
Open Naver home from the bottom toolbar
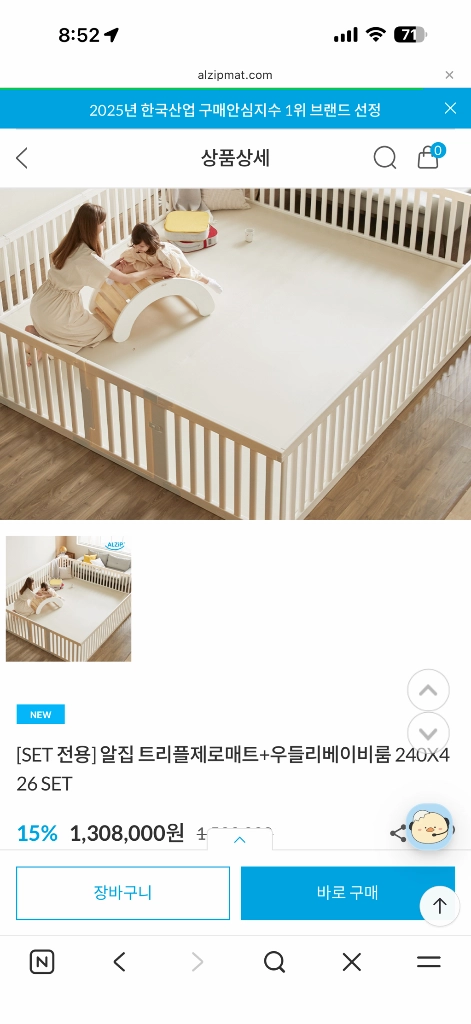pyautogui.click(x=42, y=962)
